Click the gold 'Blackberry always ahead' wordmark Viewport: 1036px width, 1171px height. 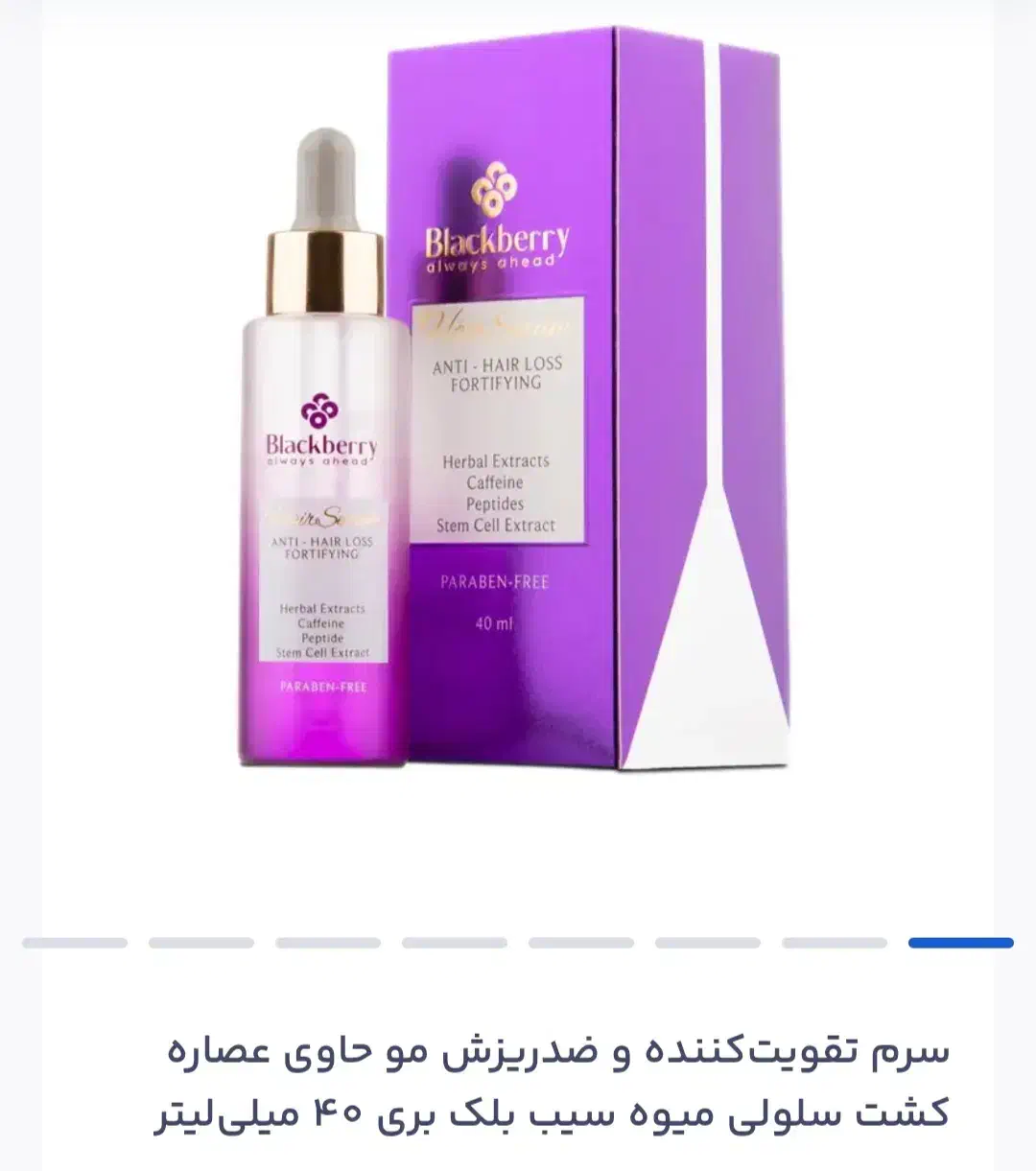pos(497,246)
